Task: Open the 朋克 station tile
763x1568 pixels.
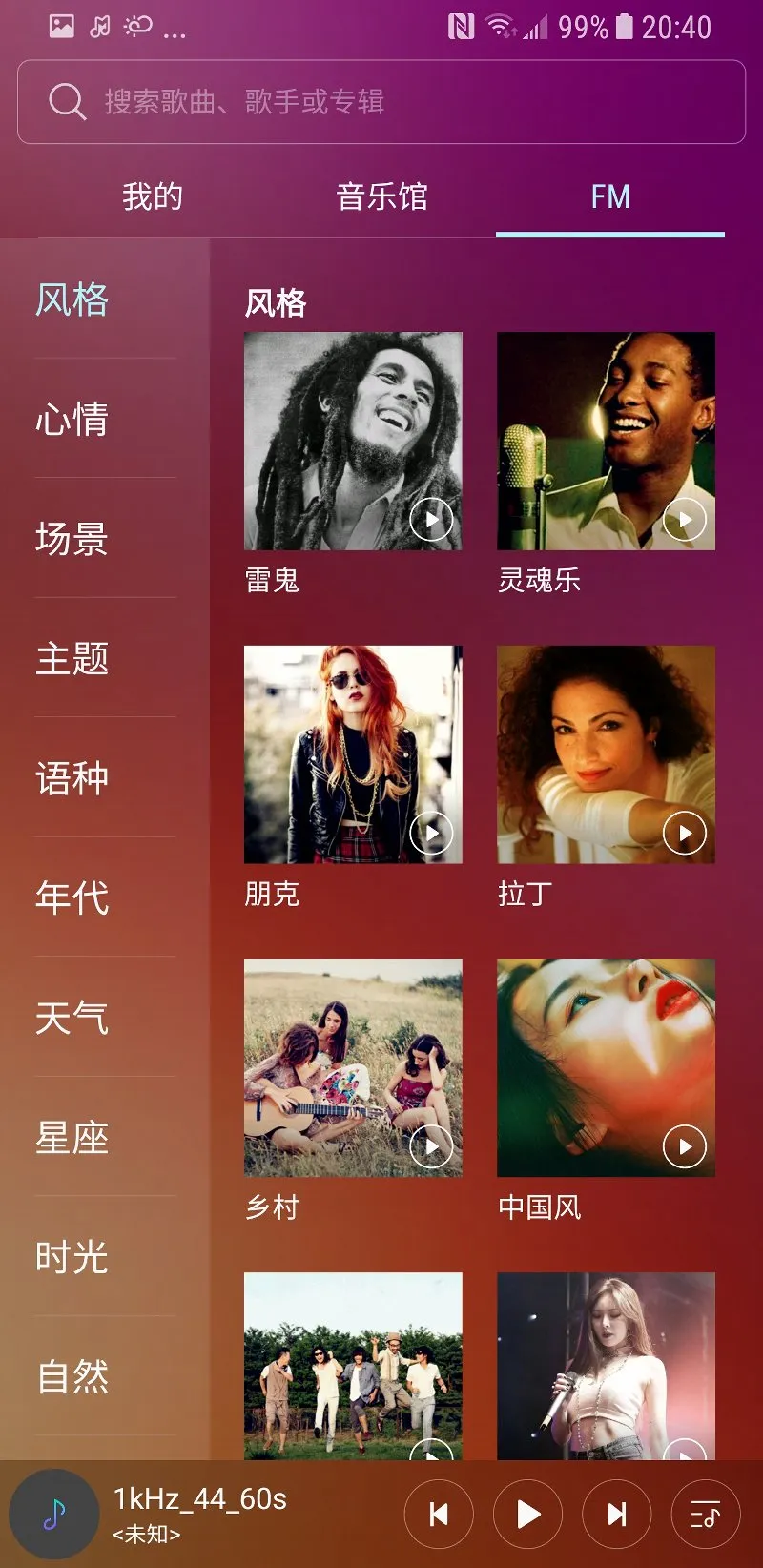Action: [x=353, y=754]
